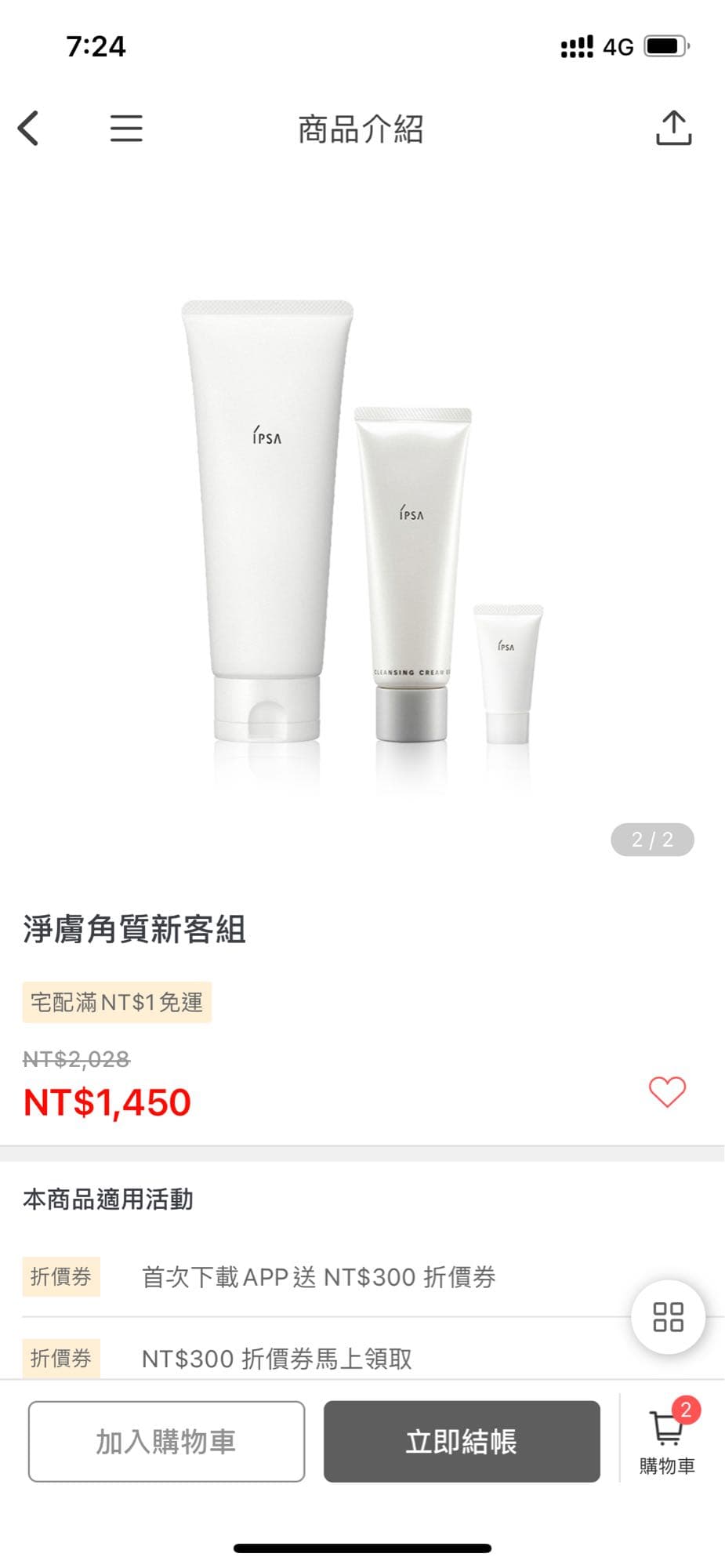Share this product

(x=673, y=129)
